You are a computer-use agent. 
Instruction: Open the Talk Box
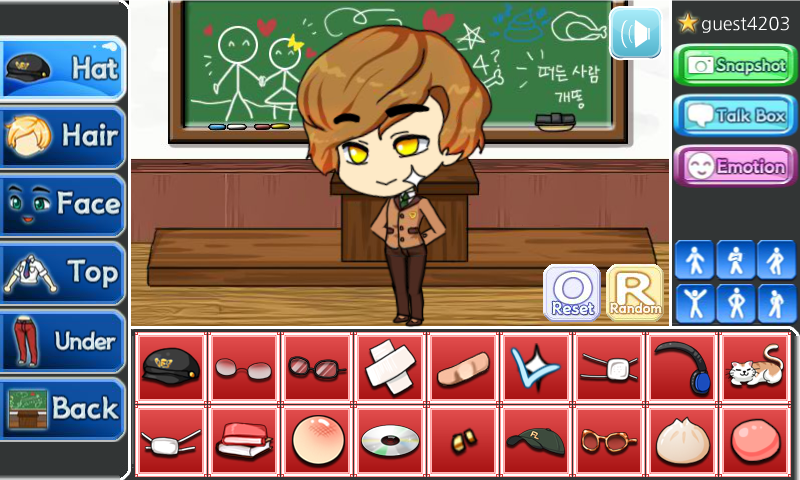click(x=735, y=116)
